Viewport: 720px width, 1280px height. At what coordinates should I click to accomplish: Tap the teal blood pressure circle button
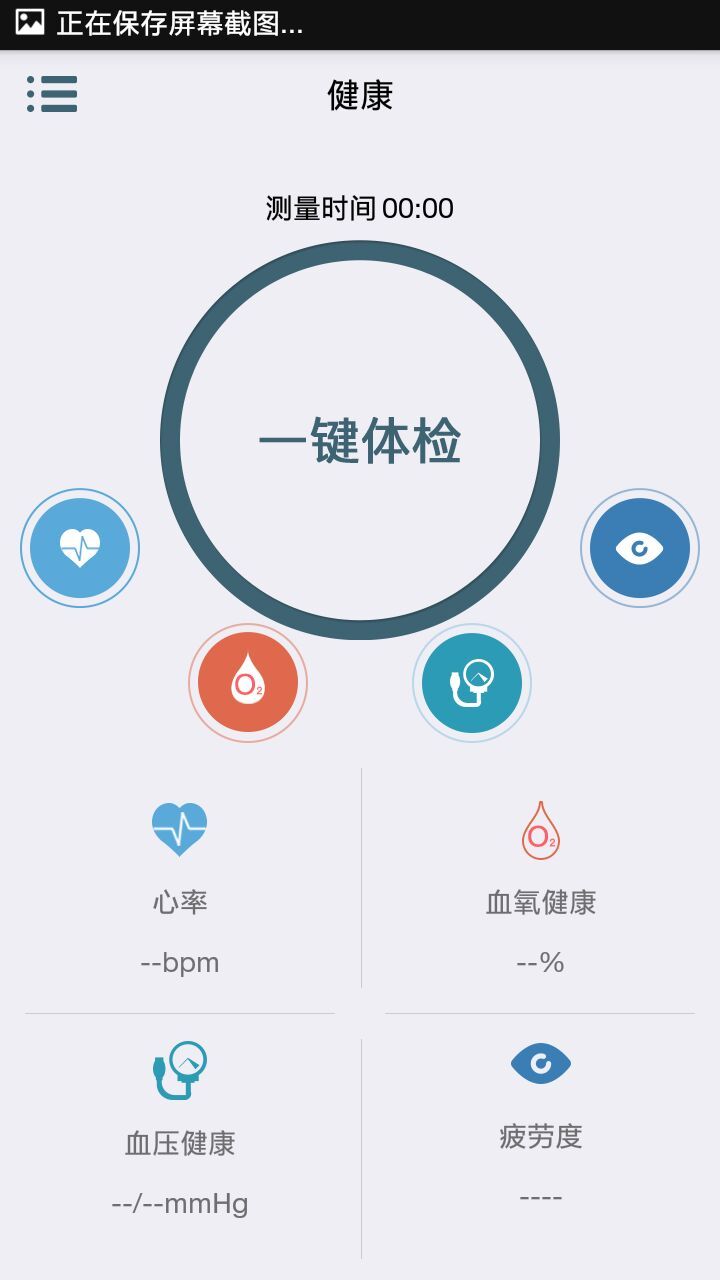(472, 683)
